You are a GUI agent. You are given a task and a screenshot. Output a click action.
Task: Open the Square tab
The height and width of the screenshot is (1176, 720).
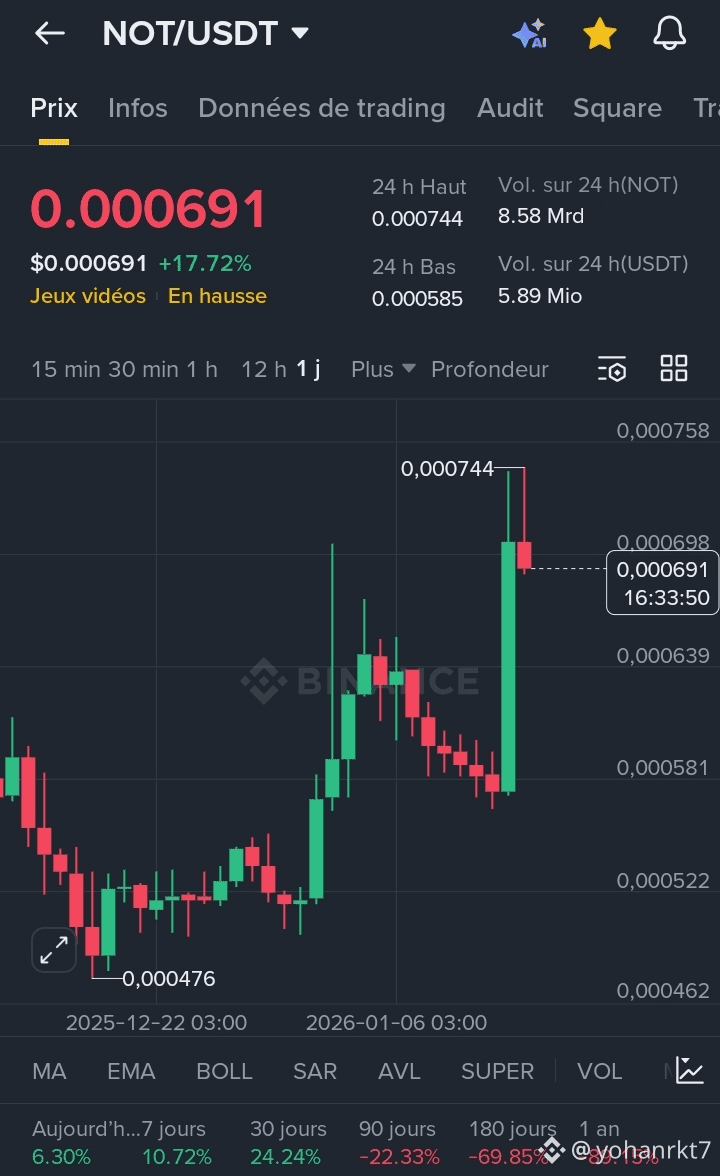pyautogui.click(x=617, y=108)
